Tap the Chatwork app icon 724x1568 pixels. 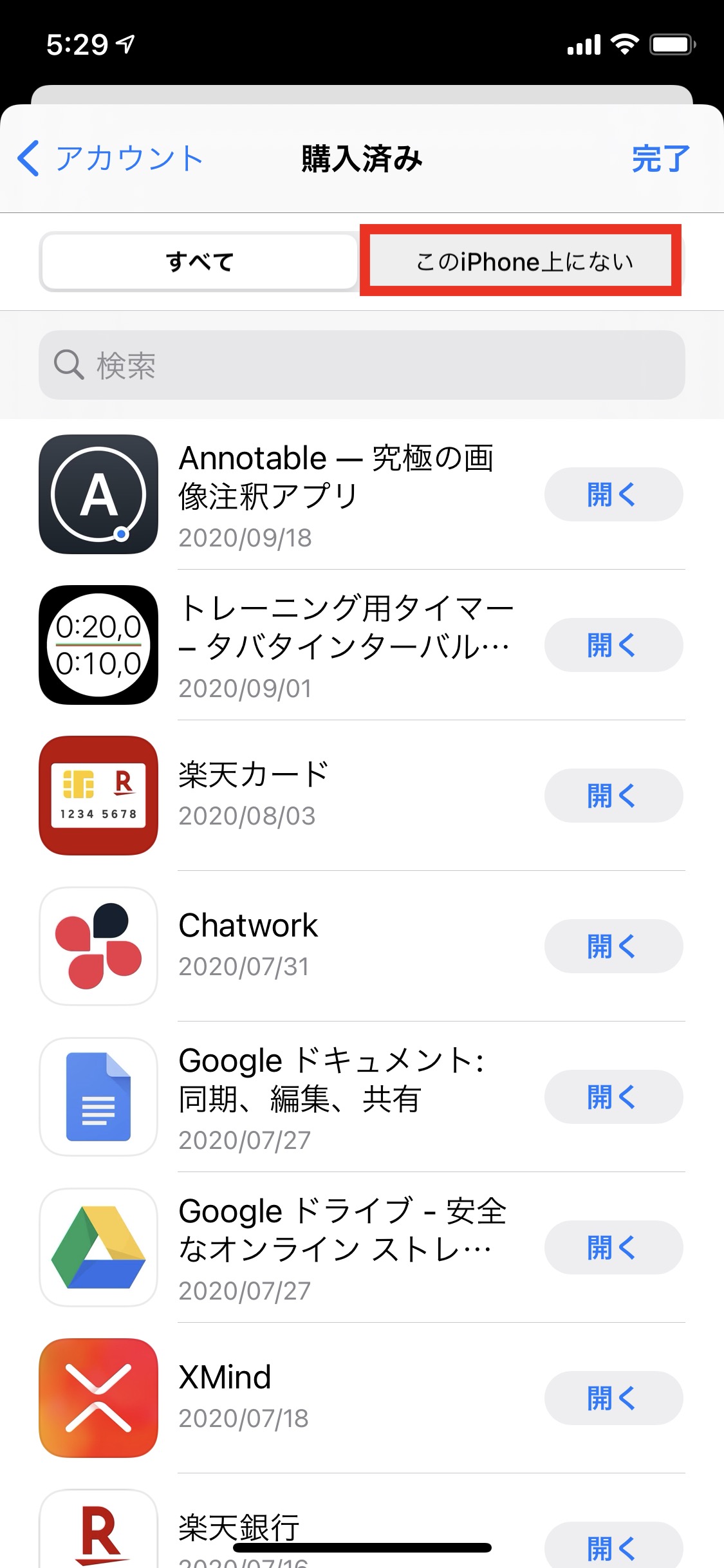(97, 946)
